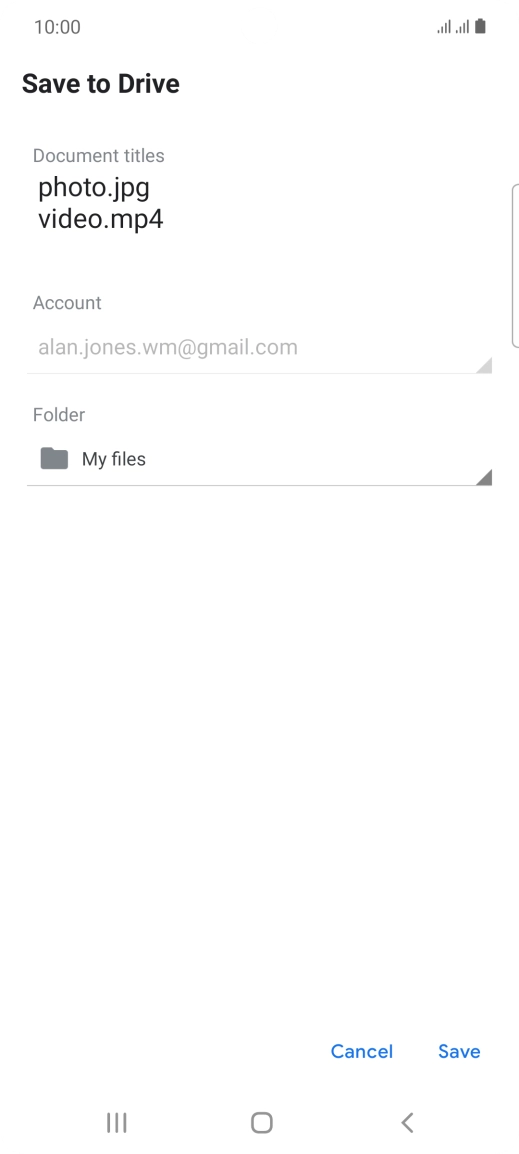Go back with the system back button
Image resolution: width=519 pixels, height=1154 pixels.
[407, 1122]
